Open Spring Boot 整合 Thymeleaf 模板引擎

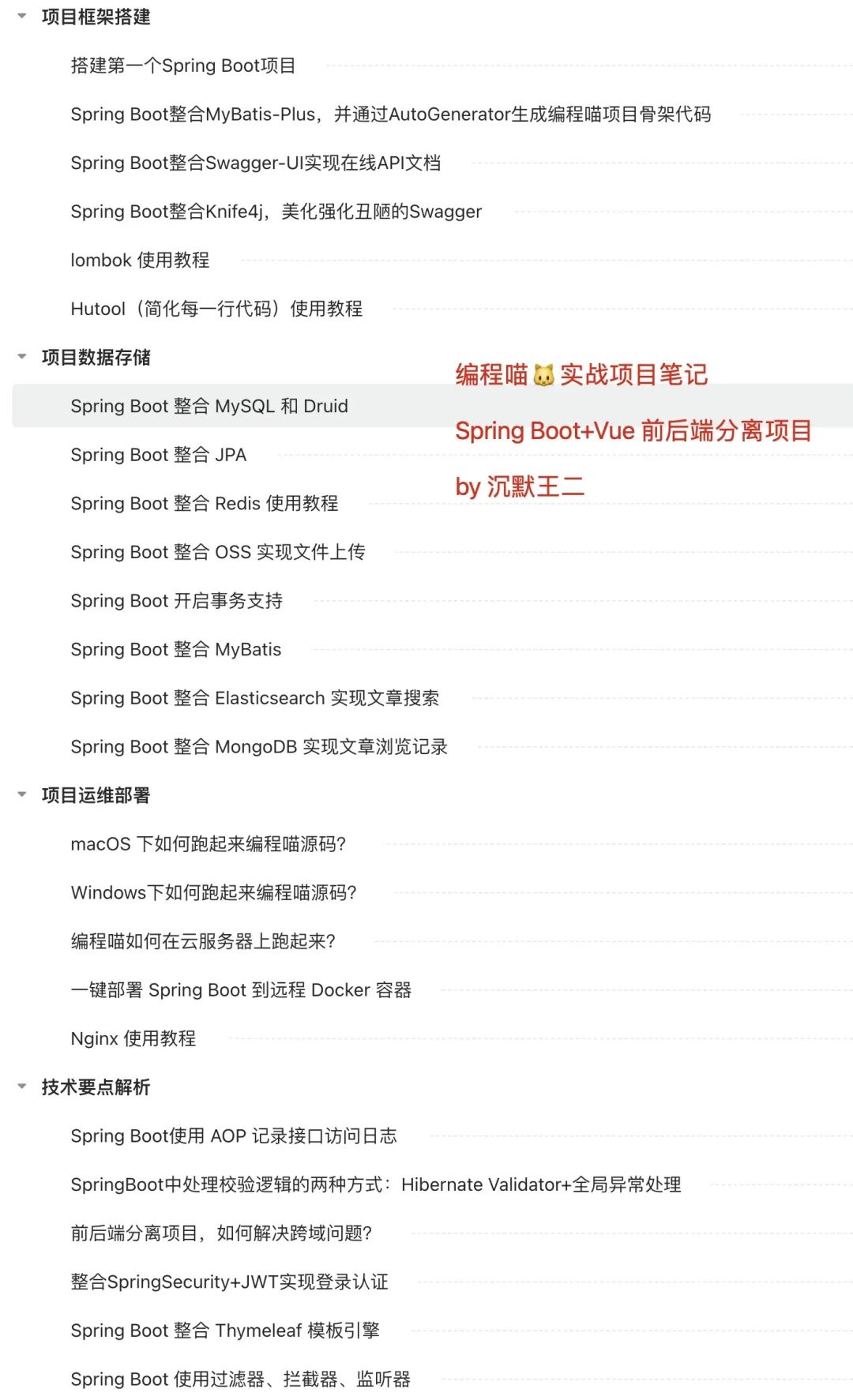coord(225,1331)
